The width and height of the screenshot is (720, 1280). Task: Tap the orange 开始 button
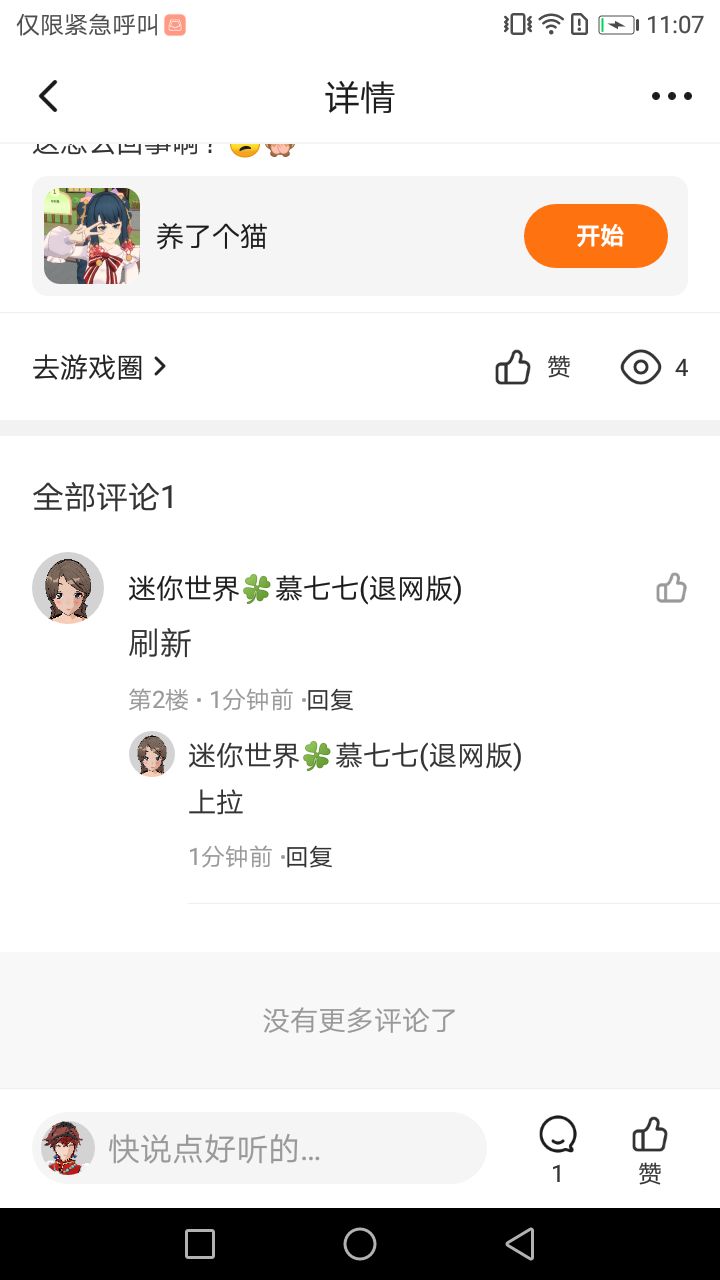595,236
